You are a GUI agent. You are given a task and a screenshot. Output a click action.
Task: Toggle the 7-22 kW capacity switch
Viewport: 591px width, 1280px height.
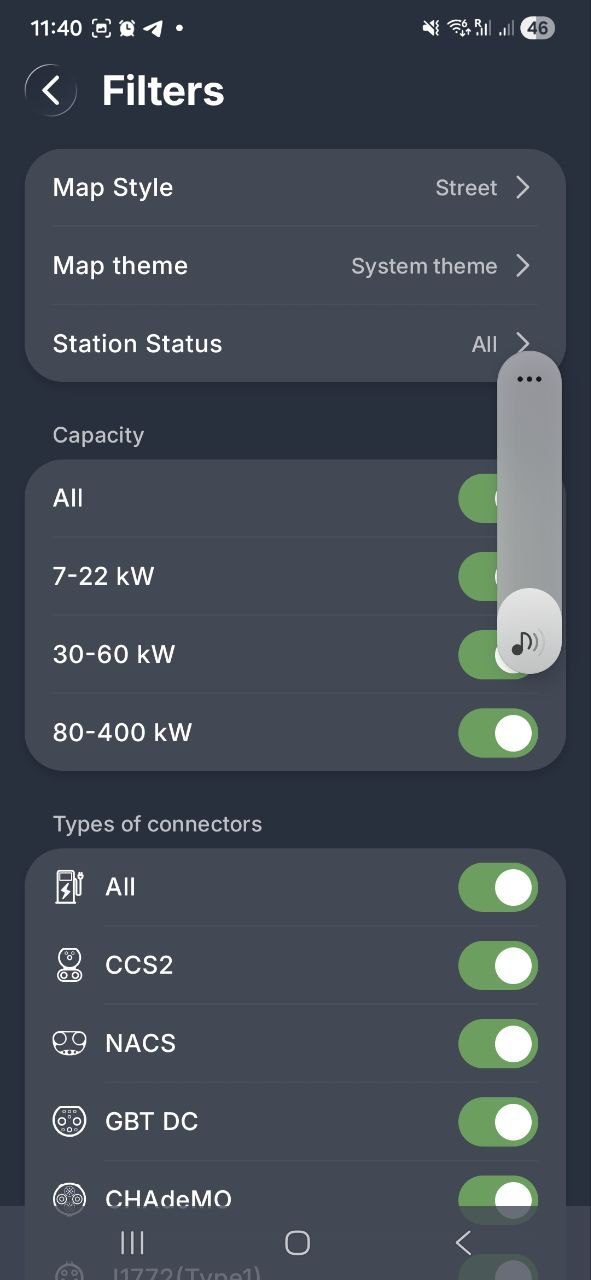coord(478,576)
